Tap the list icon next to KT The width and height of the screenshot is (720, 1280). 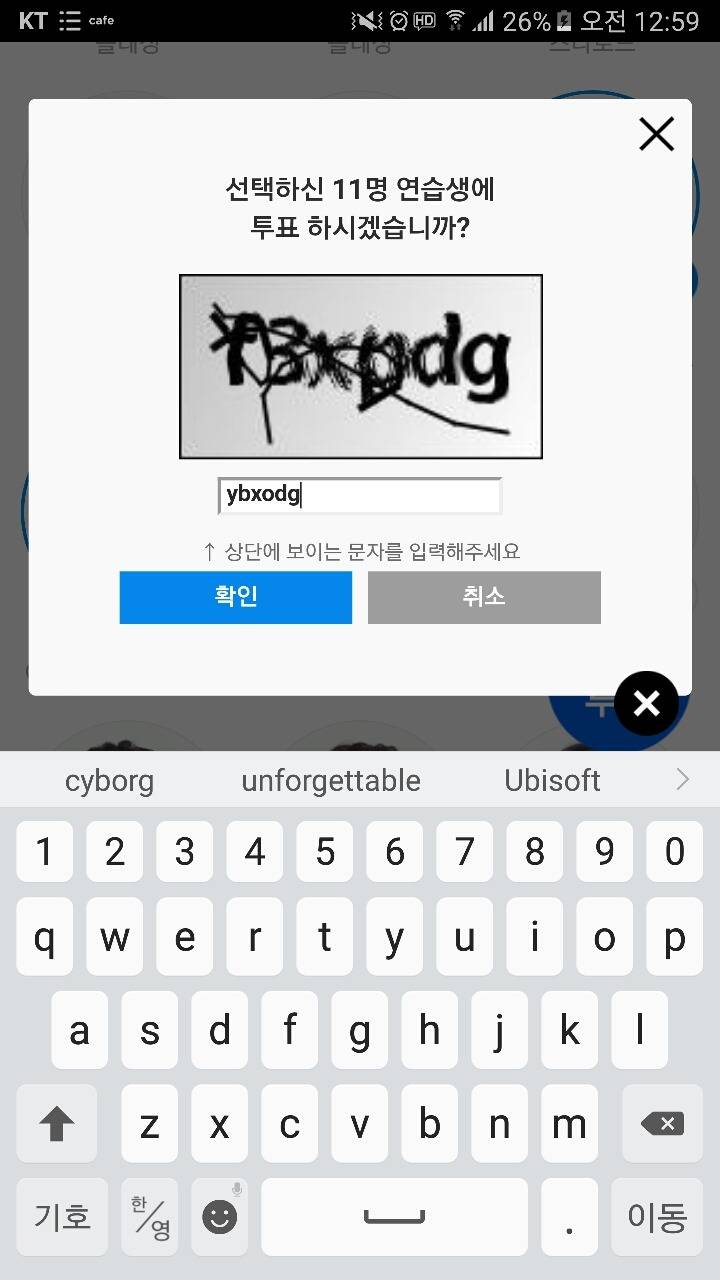[x=68, y=19]
